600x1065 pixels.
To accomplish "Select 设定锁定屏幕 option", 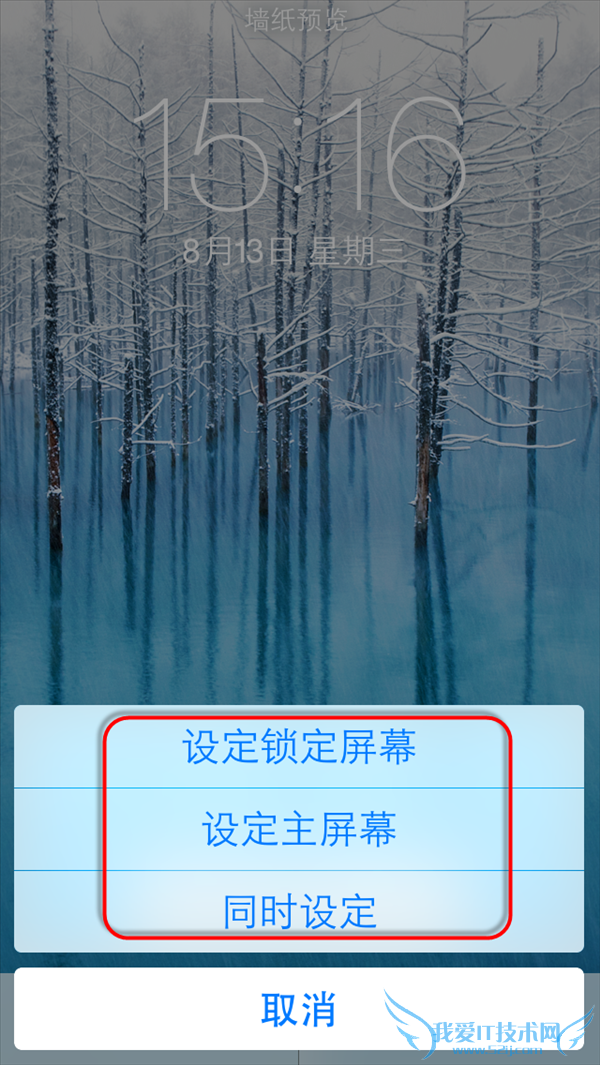I will point(299,748).
